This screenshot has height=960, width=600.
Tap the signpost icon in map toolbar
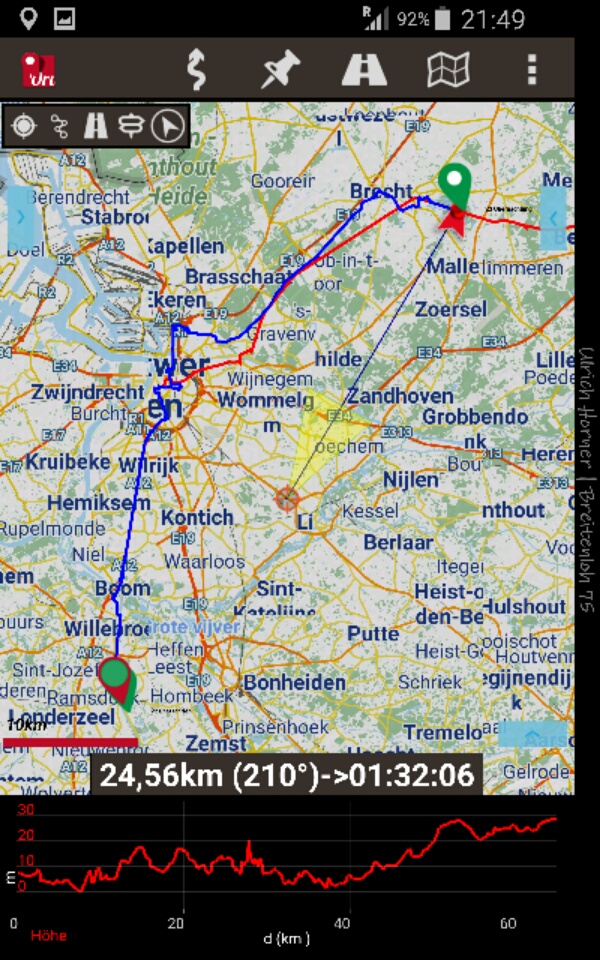click(131, 126)
